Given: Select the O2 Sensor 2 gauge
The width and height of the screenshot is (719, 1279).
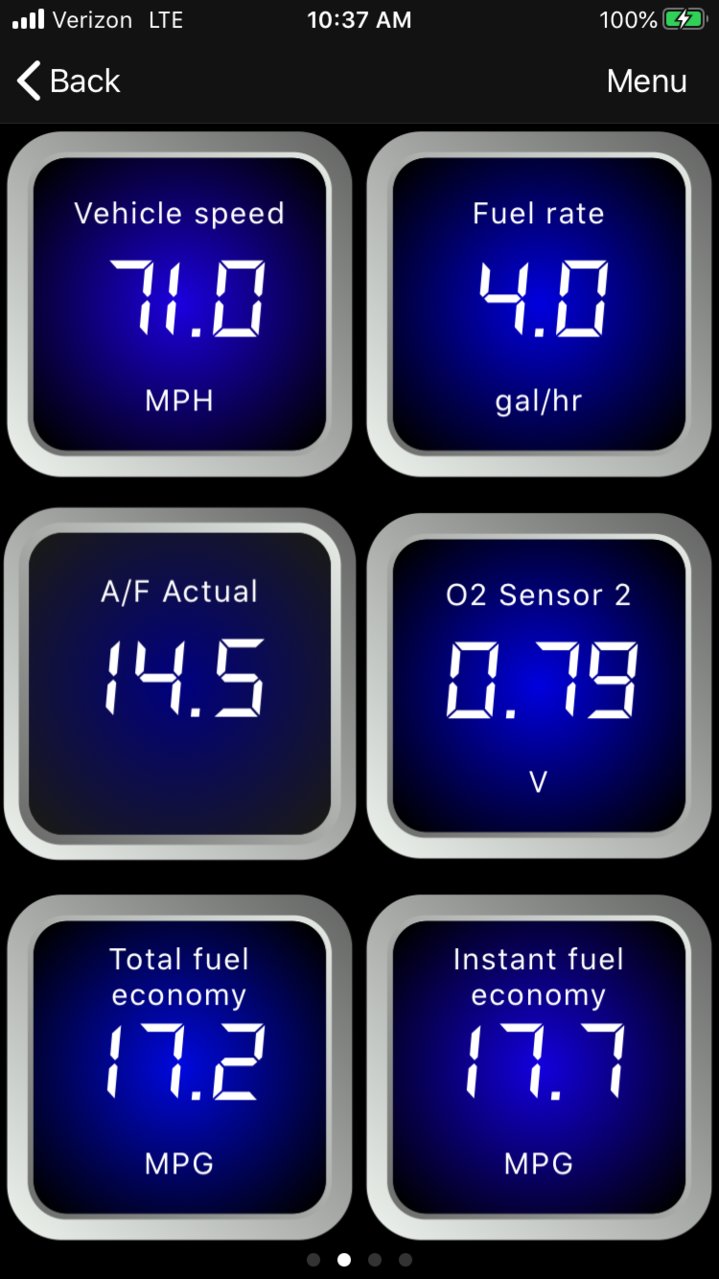Looking at the screenshot, I should pos(539,686).
